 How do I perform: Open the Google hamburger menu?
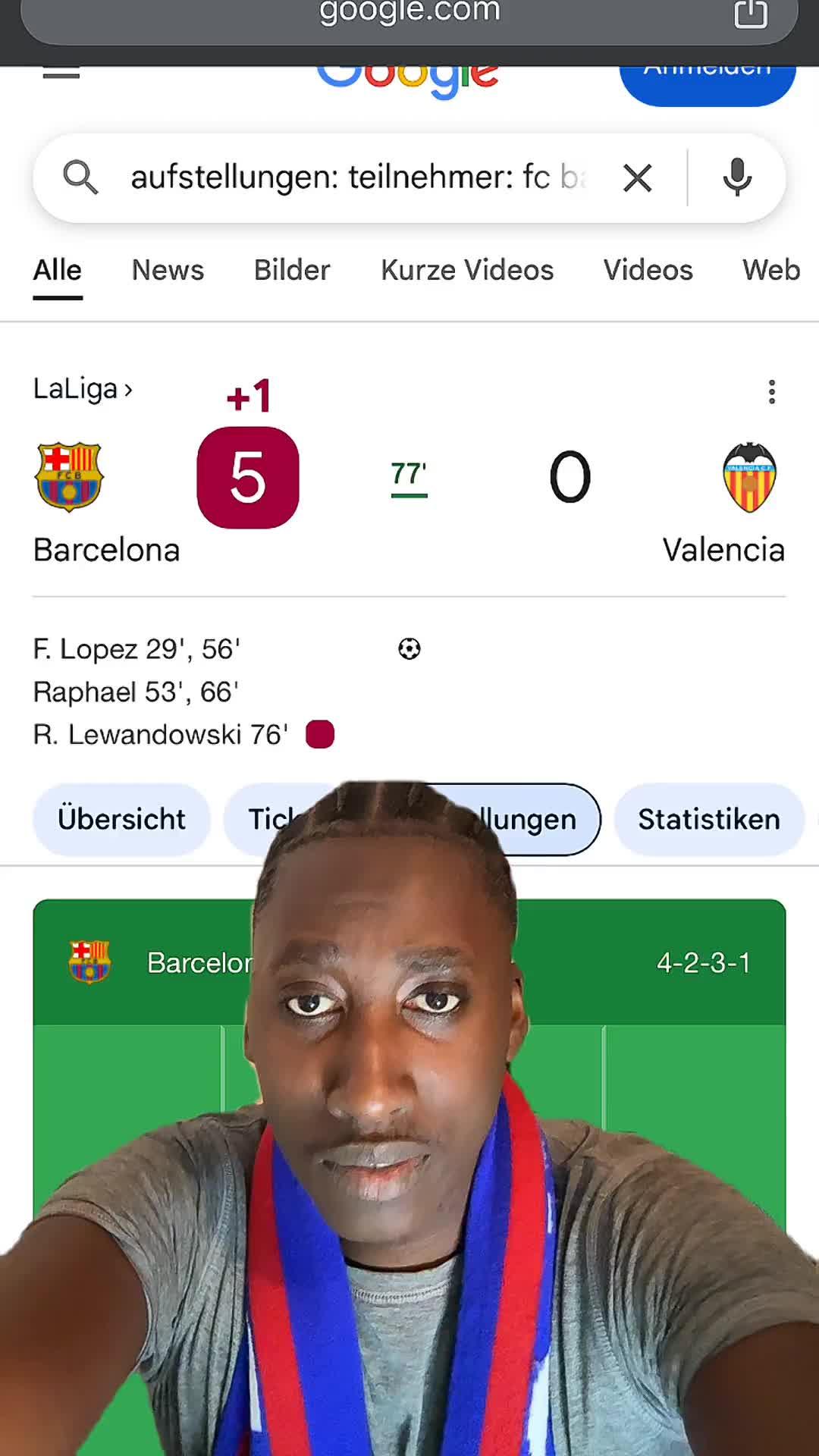tap(61, 74)
